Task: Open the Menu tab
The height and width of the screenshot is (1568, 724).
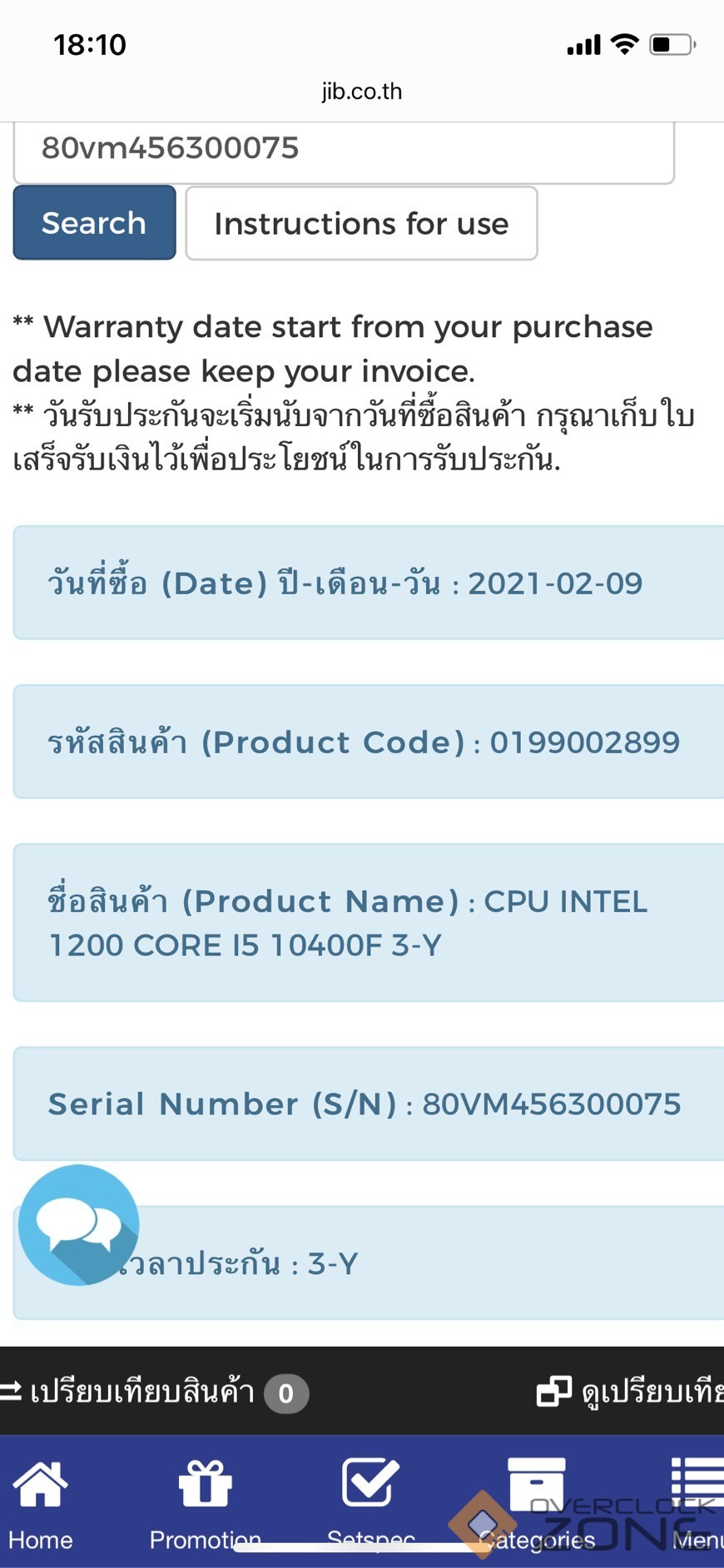Action: [x=697, y=1503]
